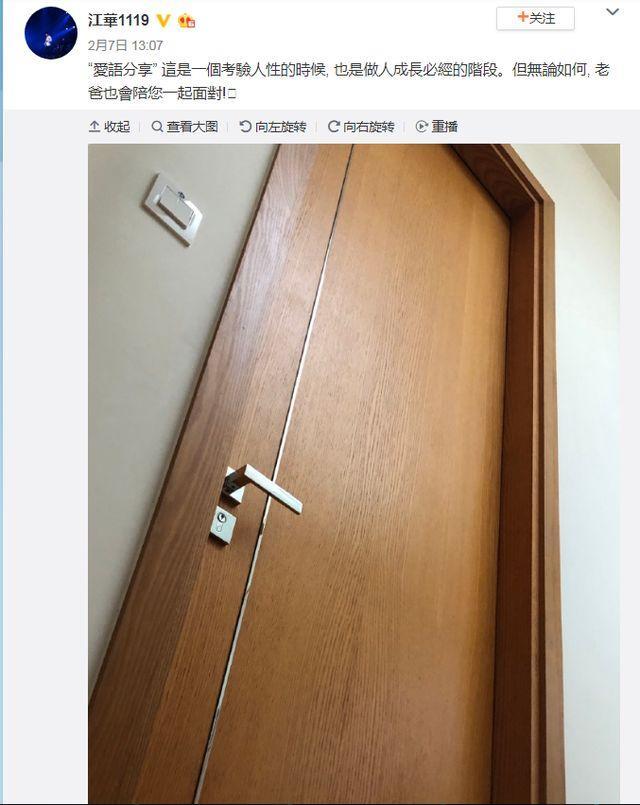View the full-size image via 查看大图

(185, 127)
